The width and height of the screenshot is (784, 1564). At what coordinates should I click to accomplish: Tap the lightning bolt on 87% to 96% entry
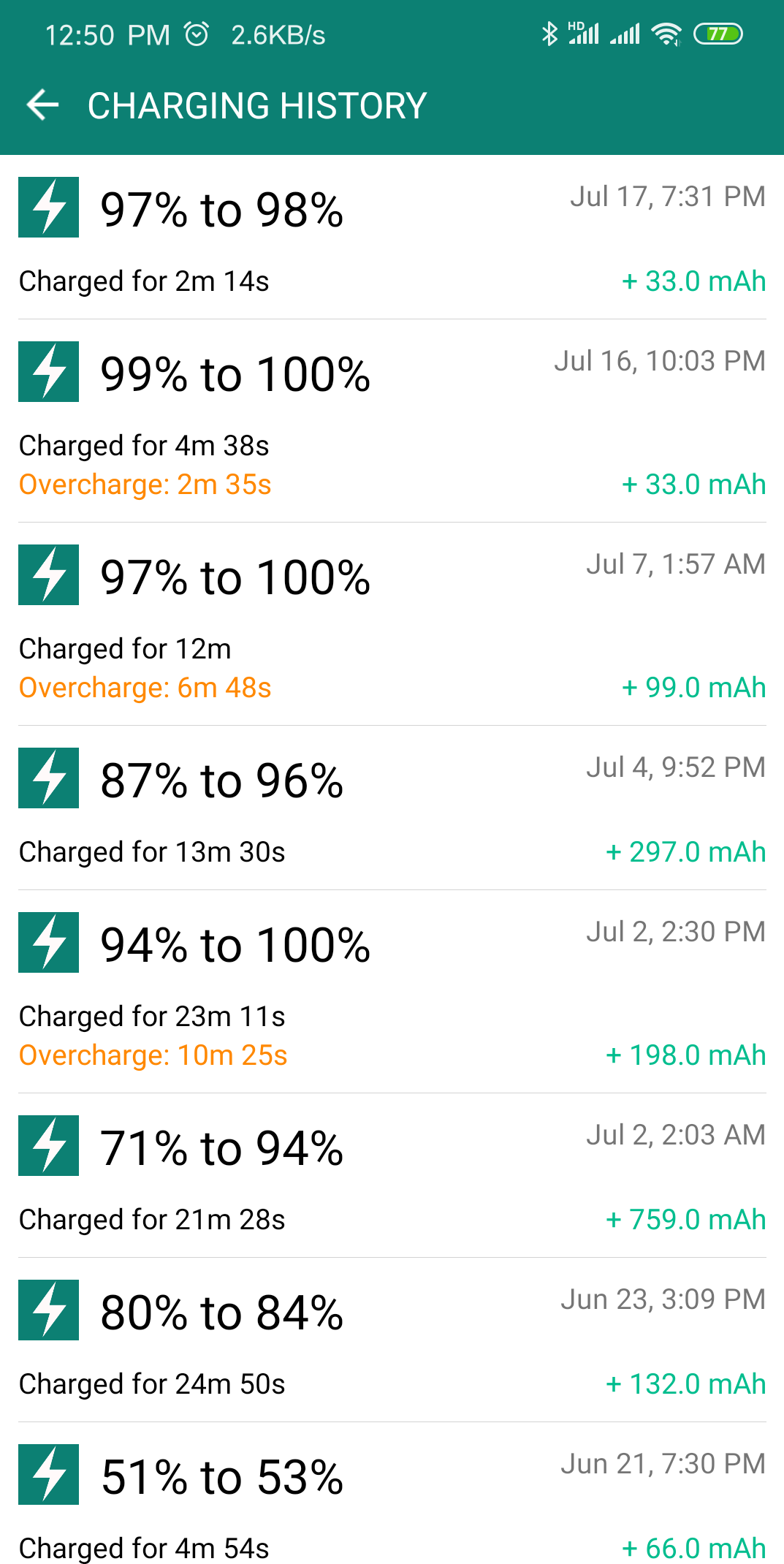point(47,778)
